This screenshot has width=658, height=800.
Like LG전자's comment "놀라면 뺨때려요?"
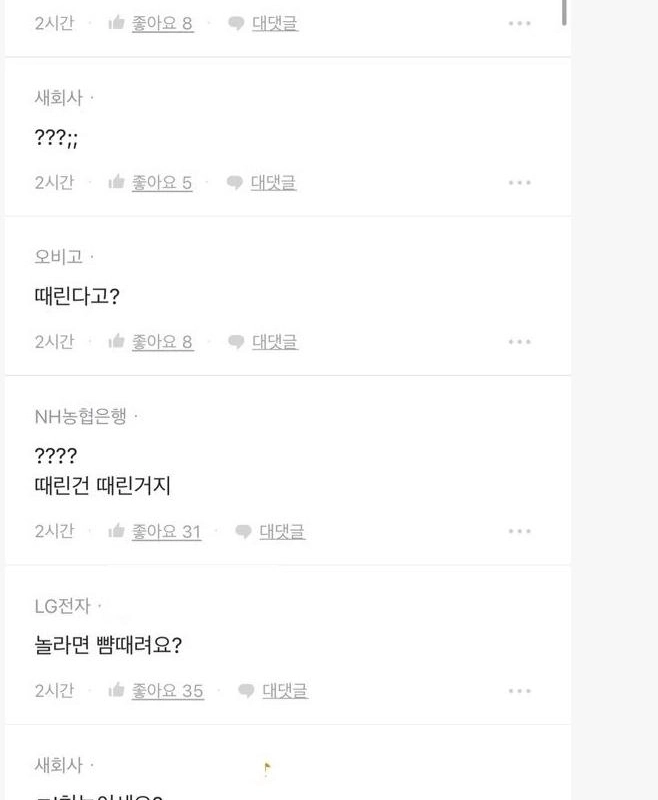tap(156, 690)
